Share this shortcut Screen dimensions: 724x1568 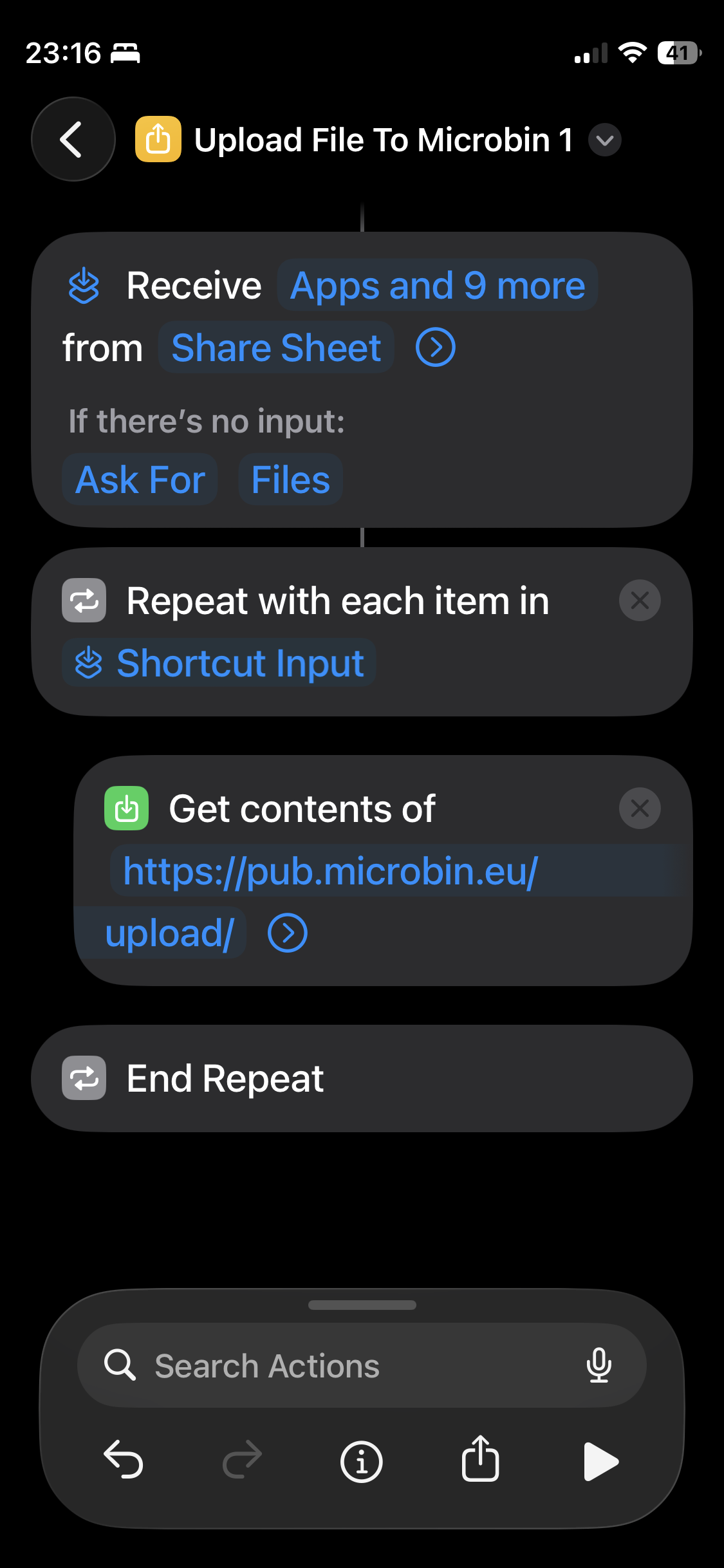(480, 1460)
